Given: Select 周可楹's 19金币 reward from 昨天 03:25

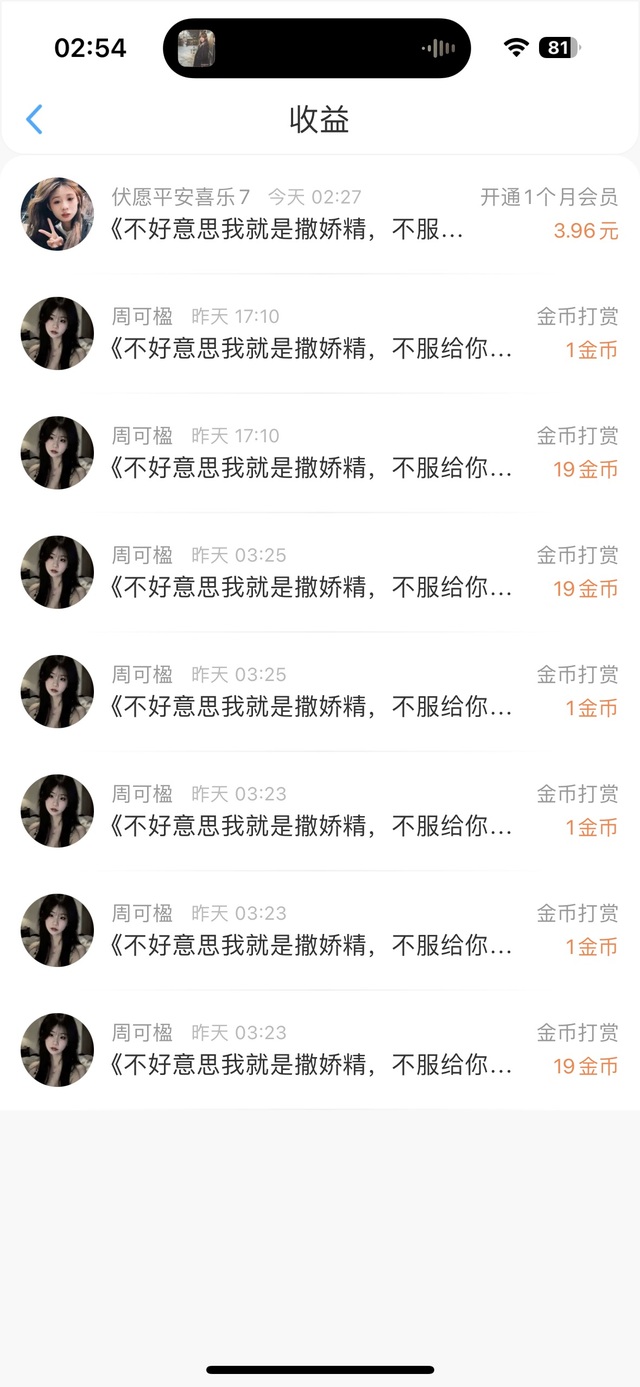Looking at the screenshot, I should point(320,572).
